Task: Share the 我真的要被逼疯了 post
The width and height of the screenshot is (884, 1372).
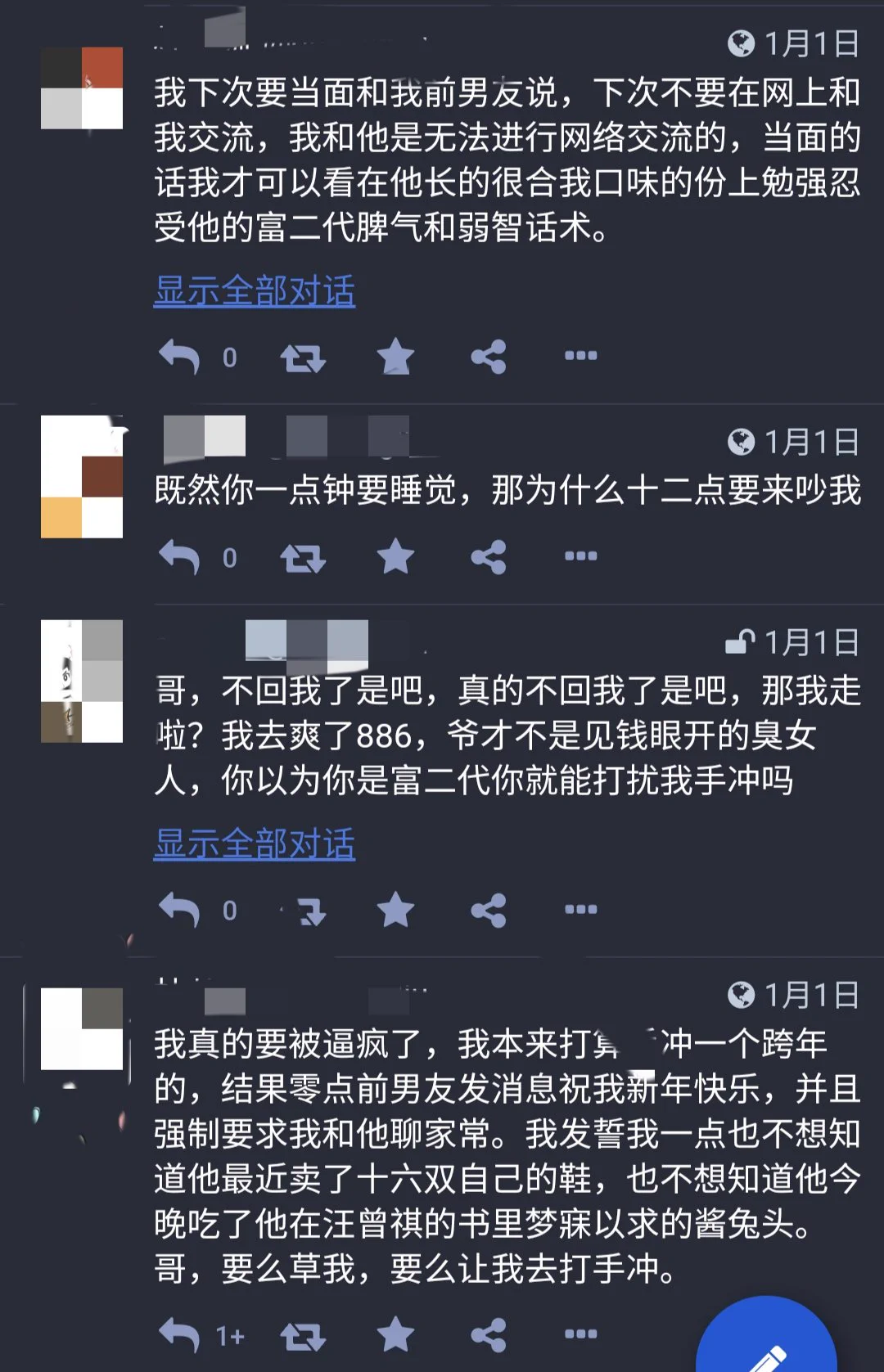Action: coord(489,1334)
